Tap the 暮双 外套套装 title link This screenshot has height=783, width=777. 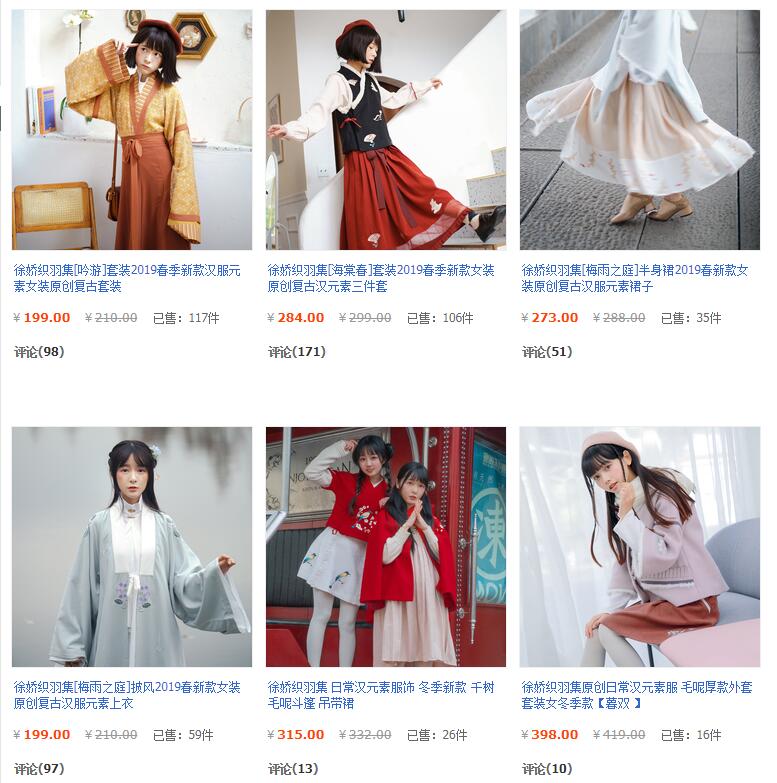[x=635, y=695]
